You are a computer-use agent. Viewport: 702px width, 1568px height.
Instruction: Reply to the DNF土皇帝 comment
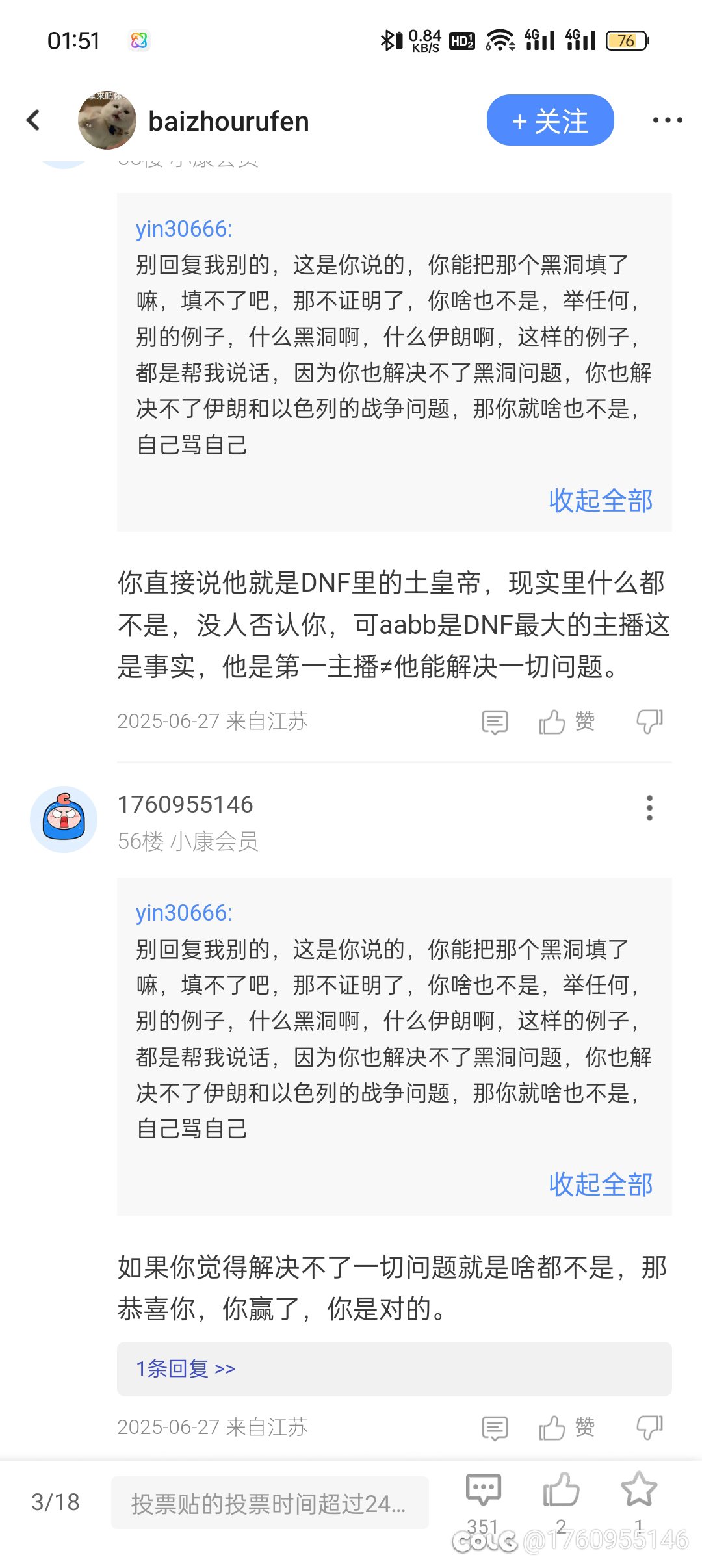coord(495,722)
